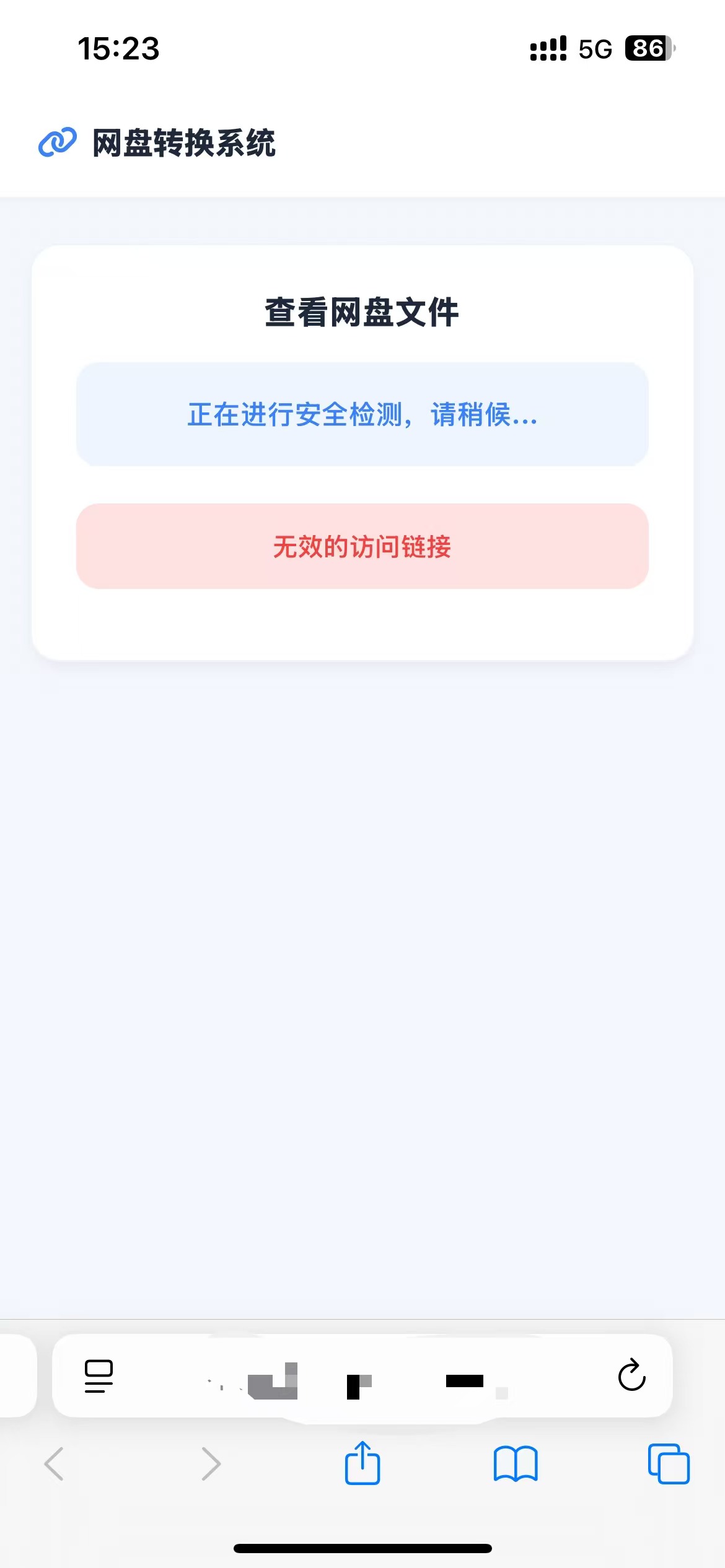725x1568 pixels.
Task: Share this web page
Action: [362, 1463]
